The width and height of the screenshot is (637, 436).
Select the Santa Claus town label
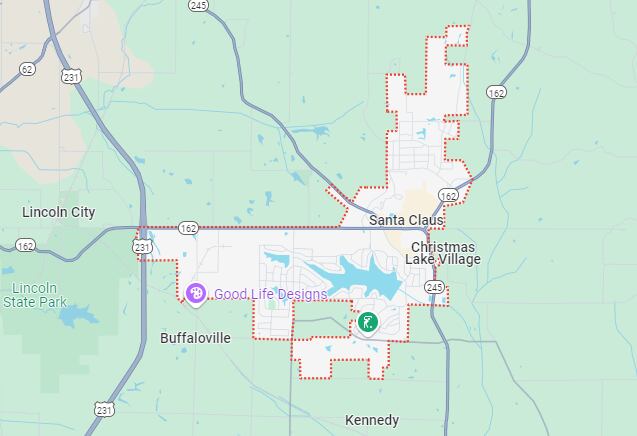[405, 219]
